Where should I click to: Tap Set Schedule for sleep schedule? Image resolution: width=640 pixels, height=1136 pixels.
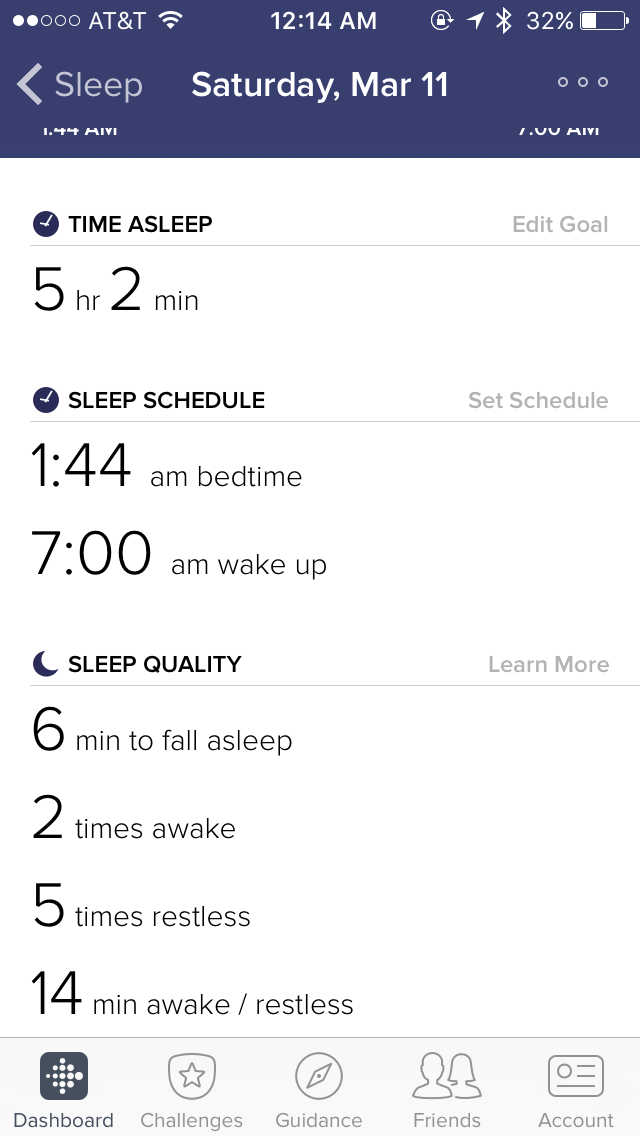click(x=538, y=400)
